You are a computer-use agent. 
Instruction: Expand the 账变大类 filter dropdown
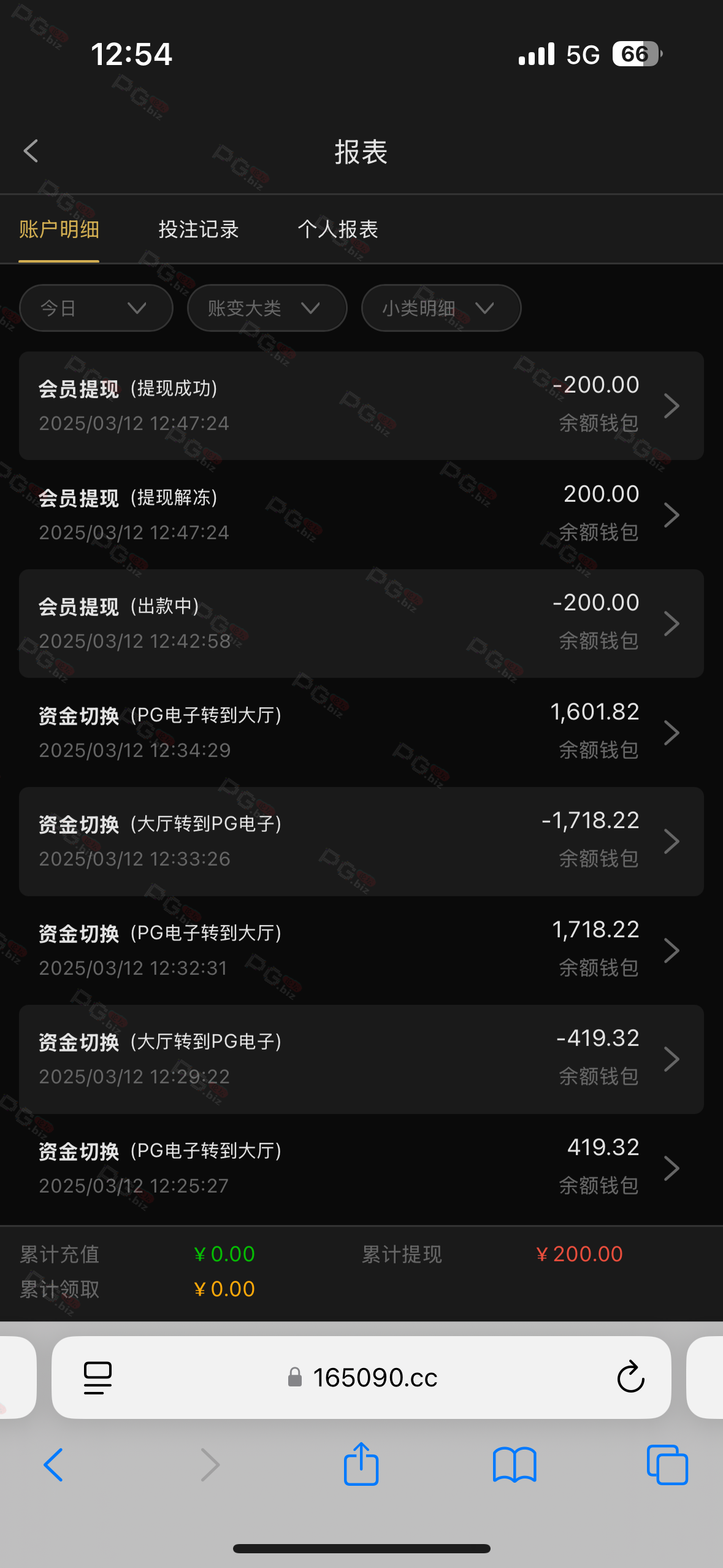267,308
